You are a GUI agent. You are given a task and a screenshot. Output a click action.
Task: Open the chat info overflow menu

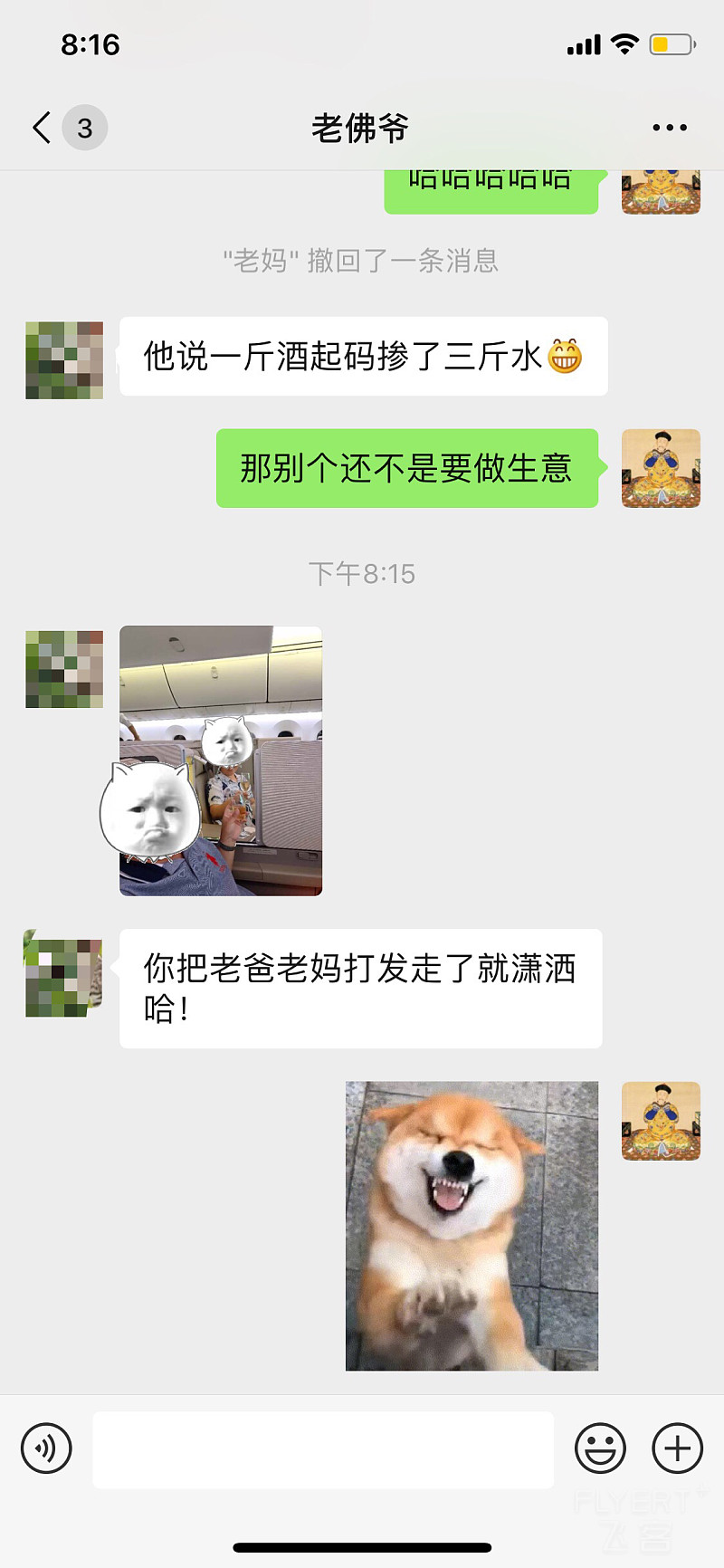pyautogui.click(x=670, y=128)
